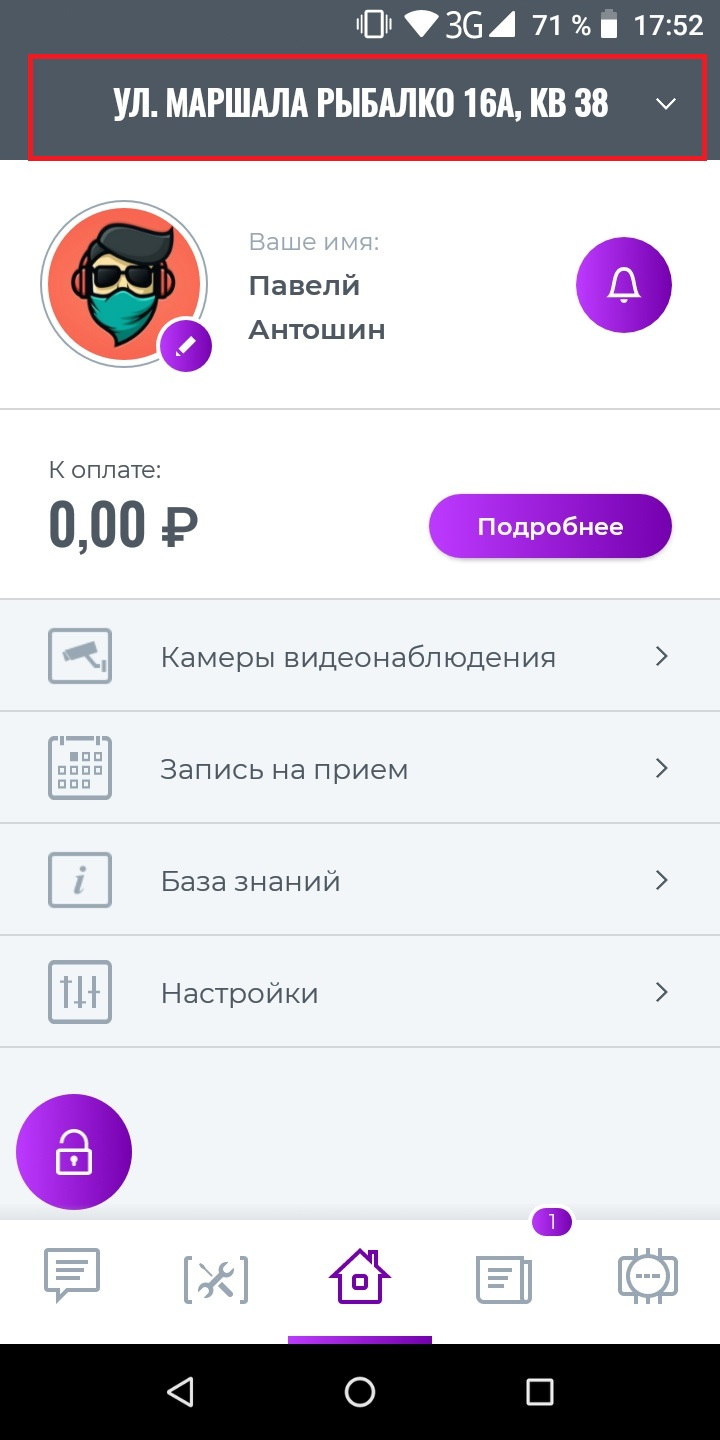Tap the system back button
This screenshot has width=720, height=1440.
(180, 1391)
